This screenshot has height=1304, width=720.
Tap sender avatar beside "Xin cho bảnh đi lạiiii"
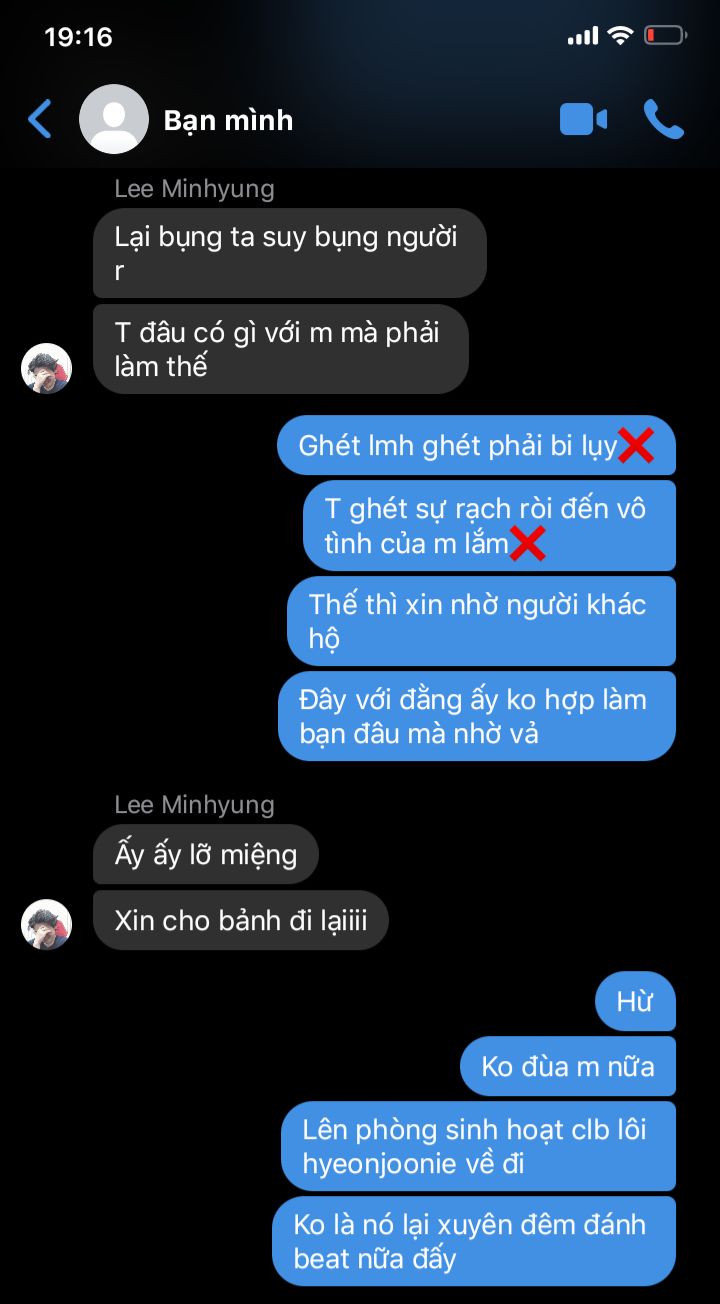(46, 924)
